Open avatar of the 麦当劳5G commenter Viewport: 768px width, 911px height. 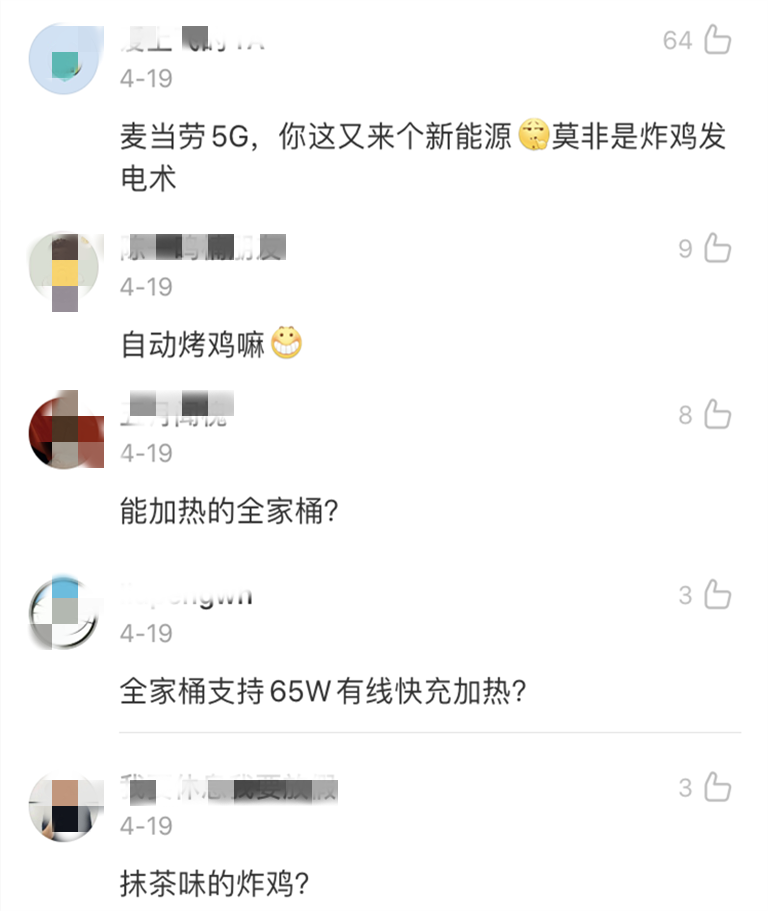tap(66, 58)
